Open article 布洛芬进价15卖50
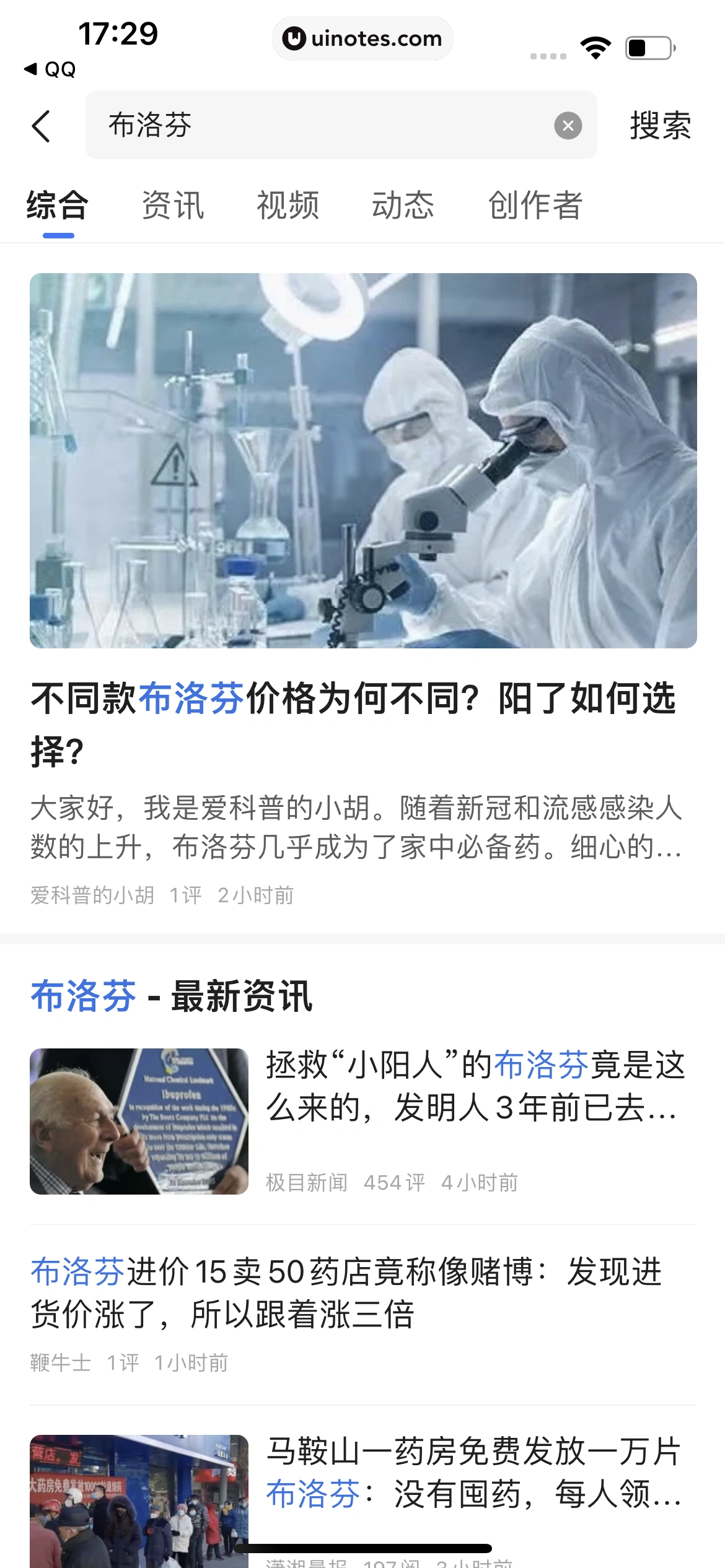 click(347, 1293)
